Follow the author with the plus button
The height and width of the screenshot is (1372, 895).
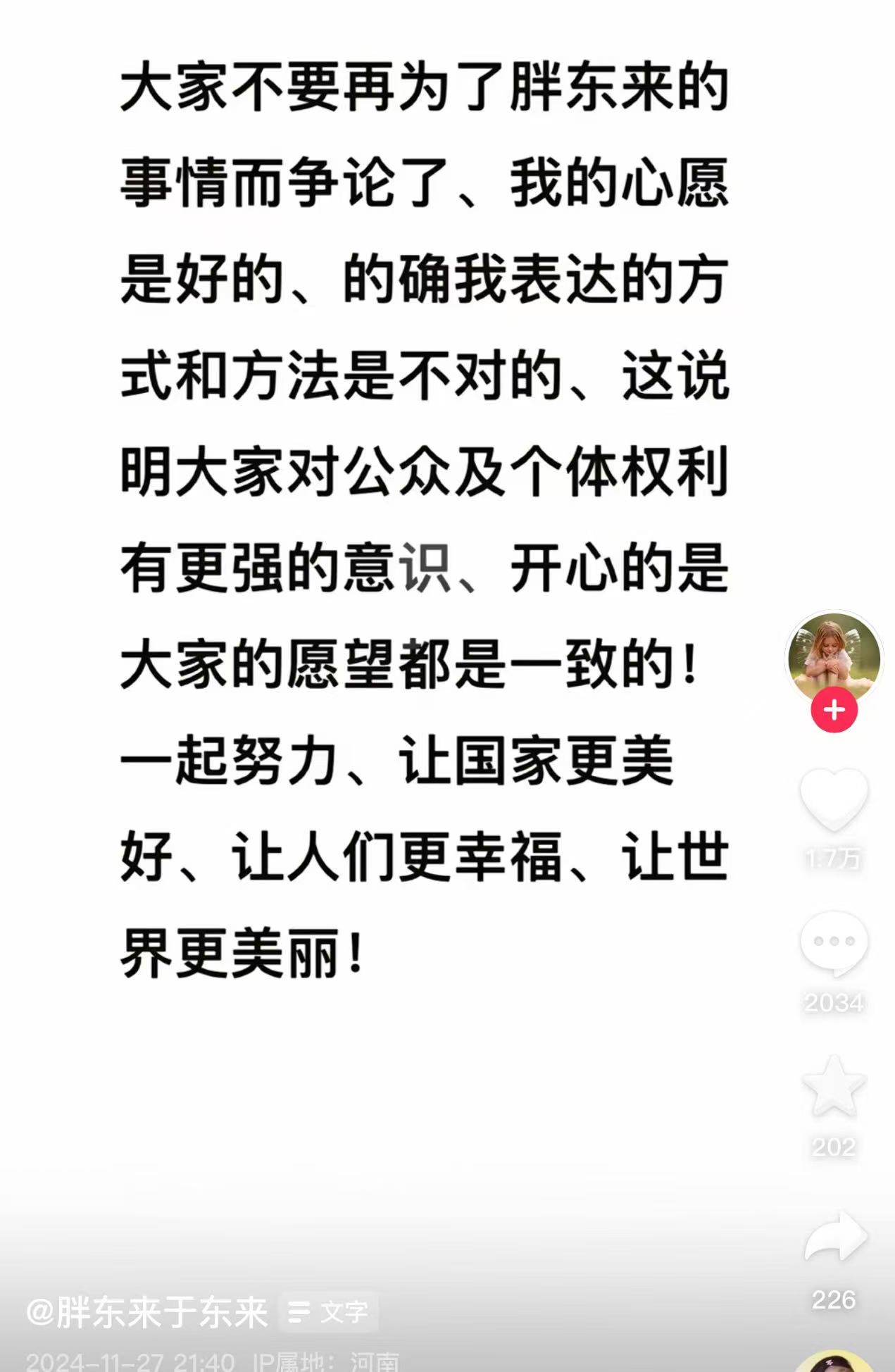(834, 710)
